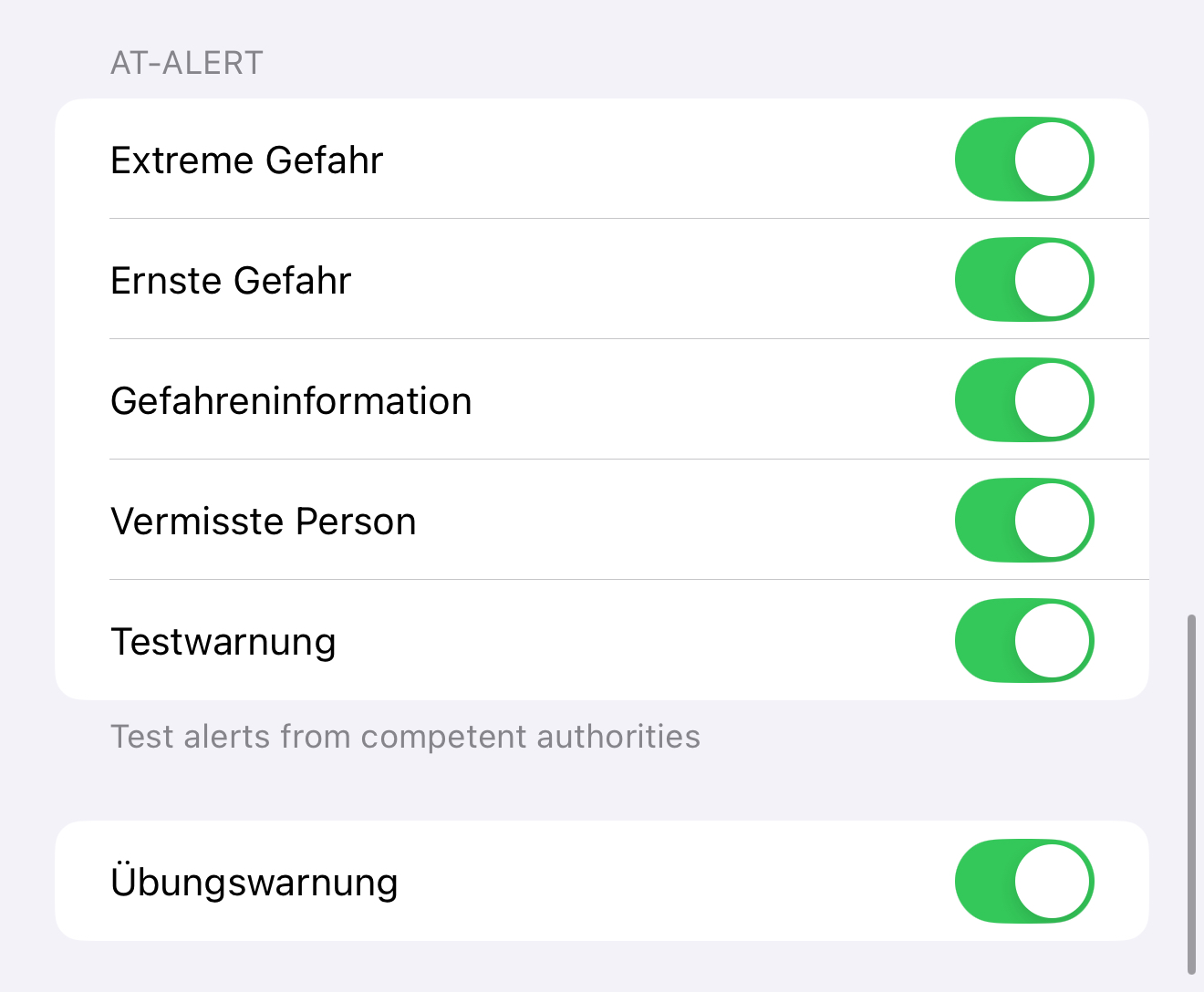This screenshot has width=1204, height=992.
Task: Turn off the Extreme Gefahr alert switch
Action: (1023, 160)
